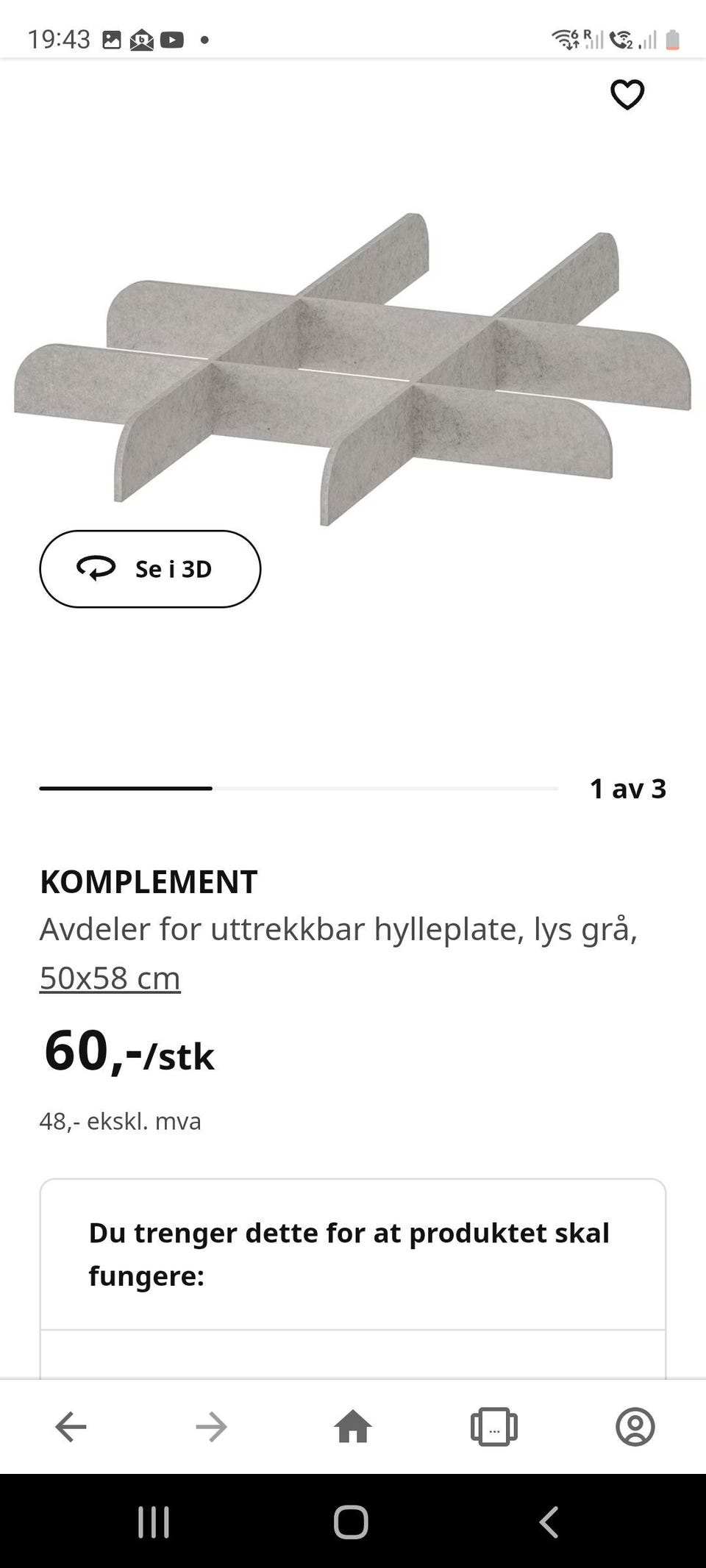Open the YouTube notification icon
Screen dimensions: 706x1568
[171, 40]
